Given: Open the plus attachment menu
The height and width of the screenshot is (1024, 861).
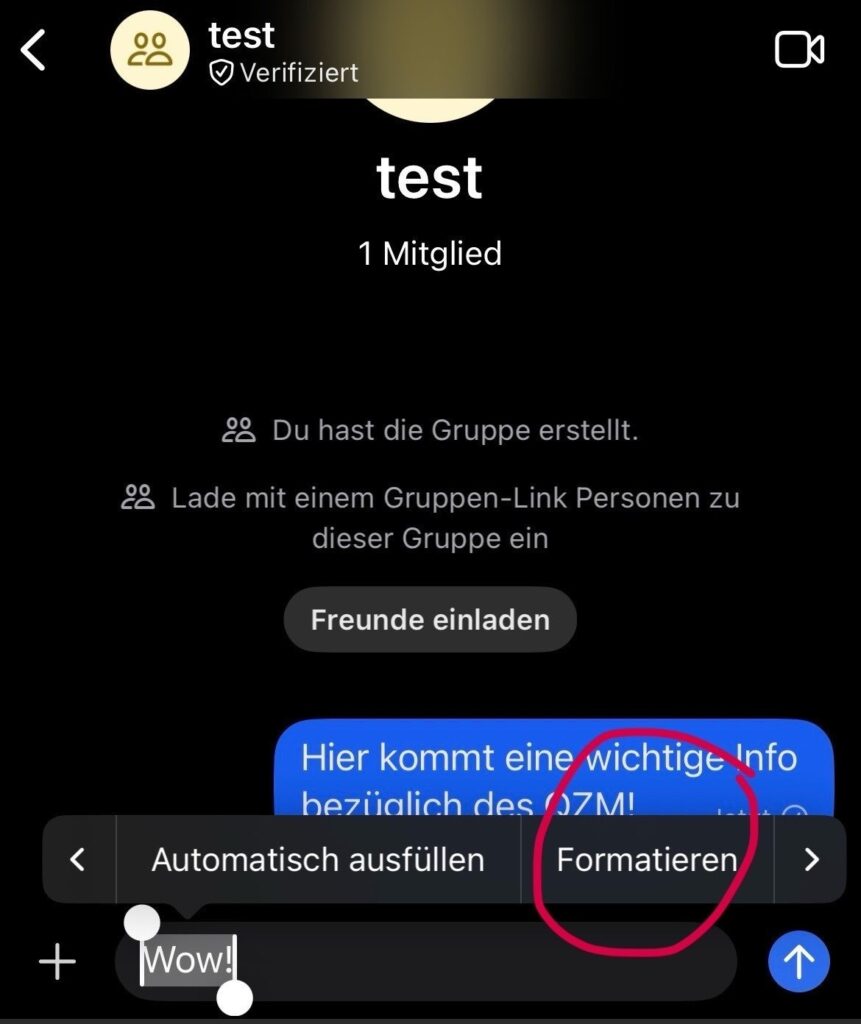Looking at the screenshot, I should pyautogui.click(x=57, y=962).
